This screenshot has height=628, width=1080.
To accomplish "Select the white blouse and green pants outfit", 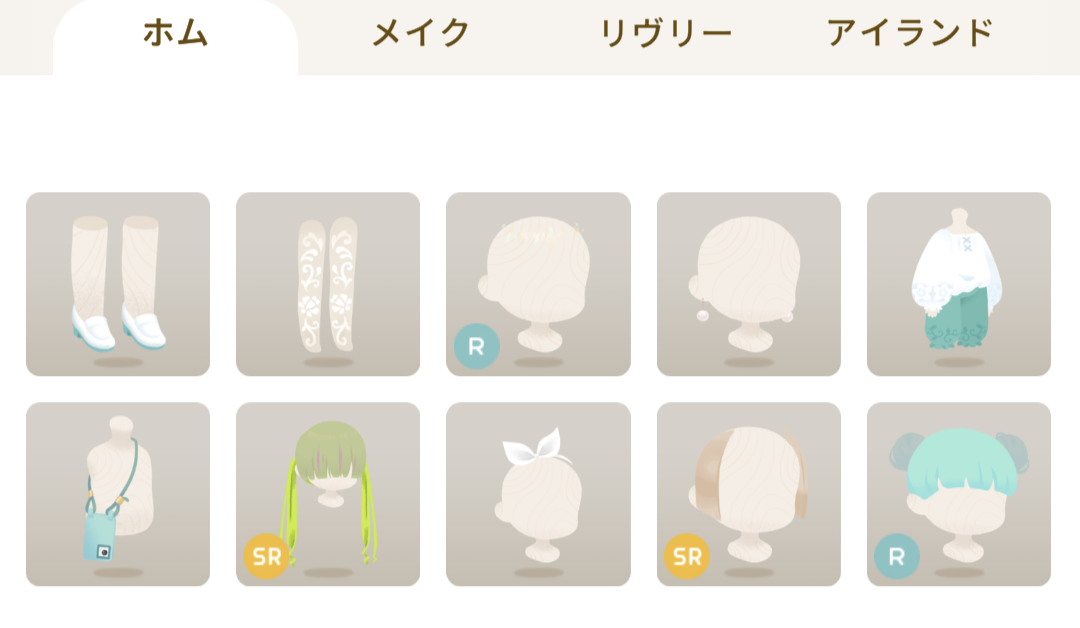I will point(958,284).
